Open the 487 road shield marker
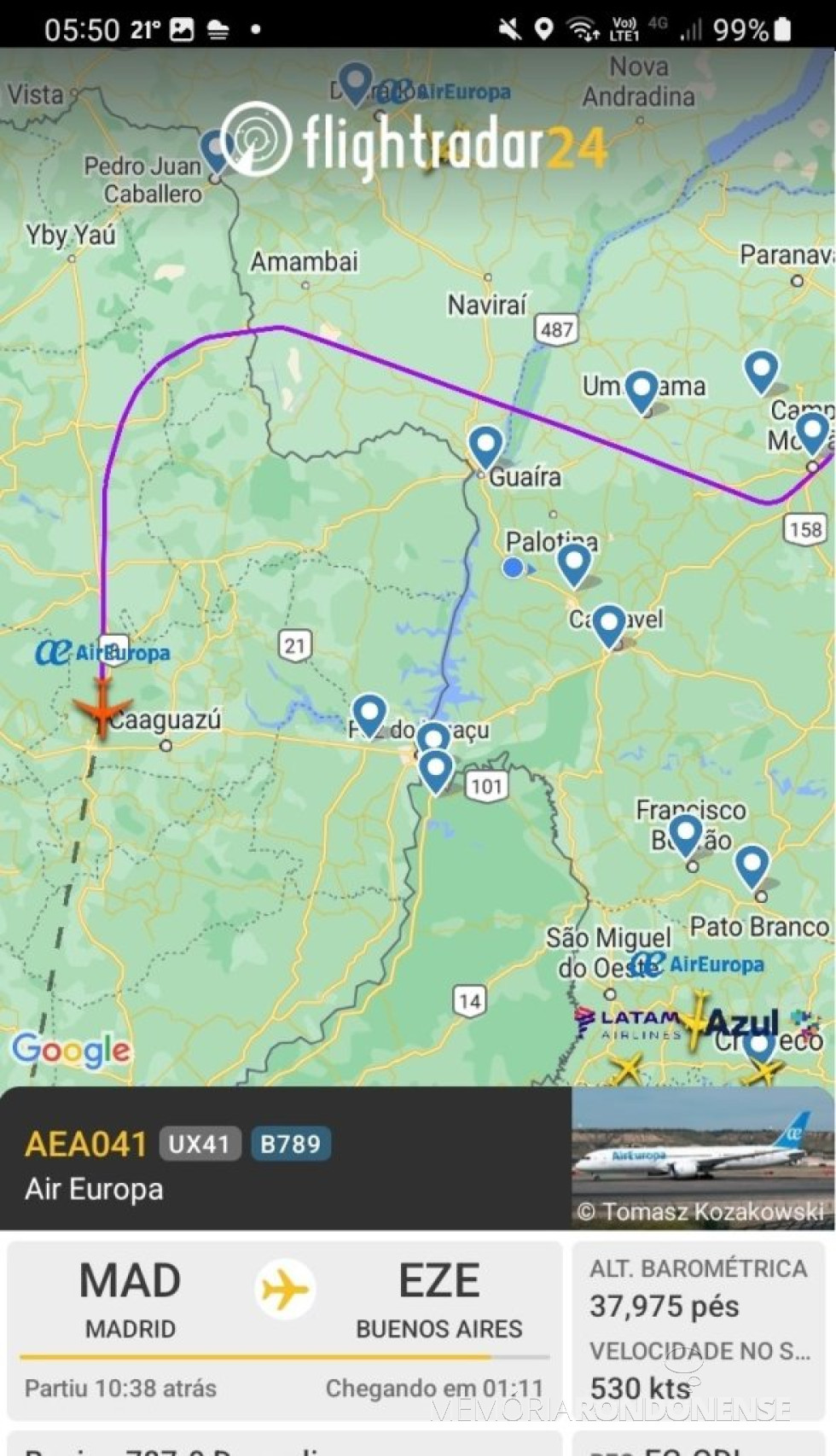 click(556, 328)
